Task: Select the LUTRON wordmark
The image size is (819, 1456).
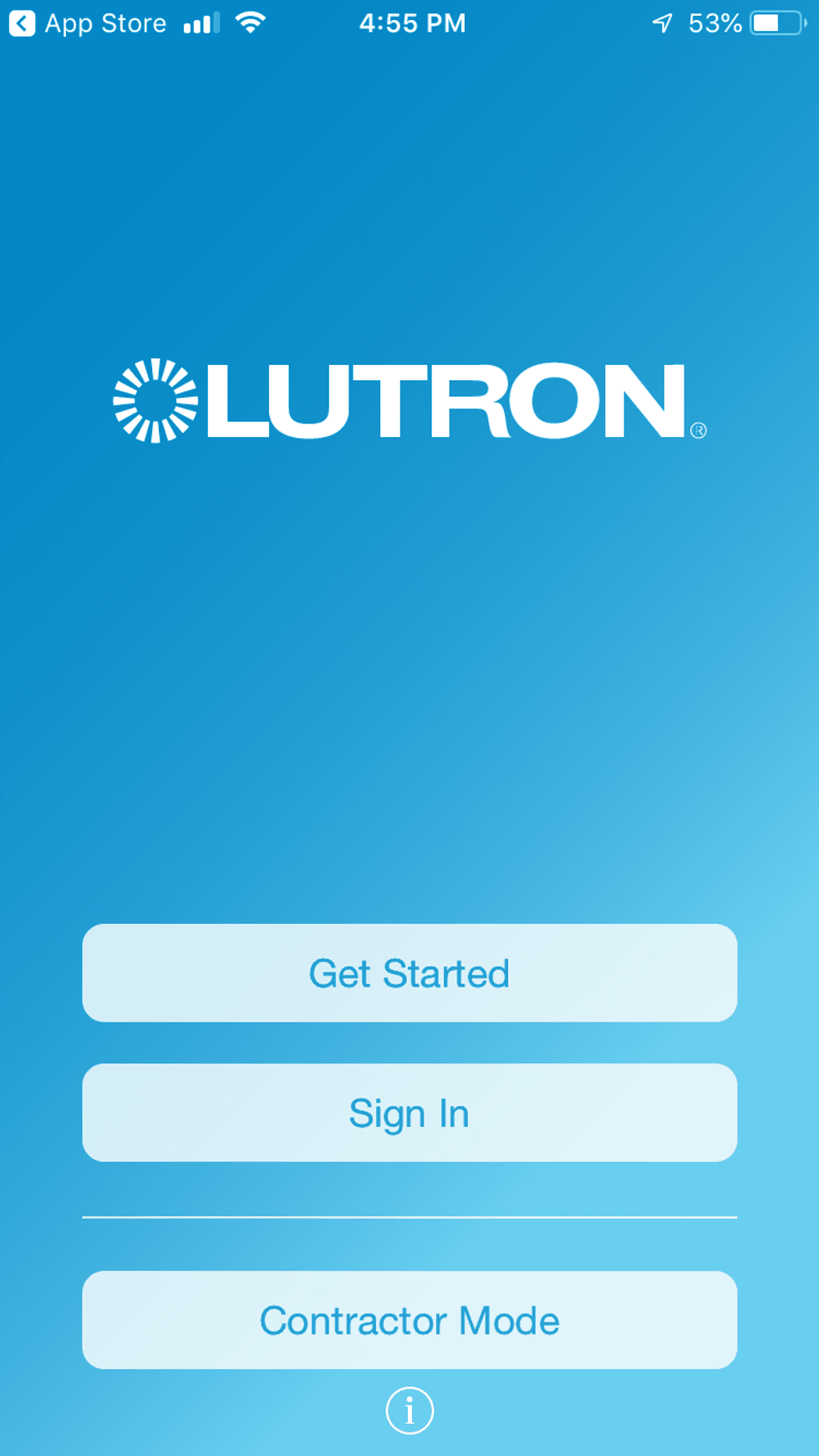Action: 443,400
